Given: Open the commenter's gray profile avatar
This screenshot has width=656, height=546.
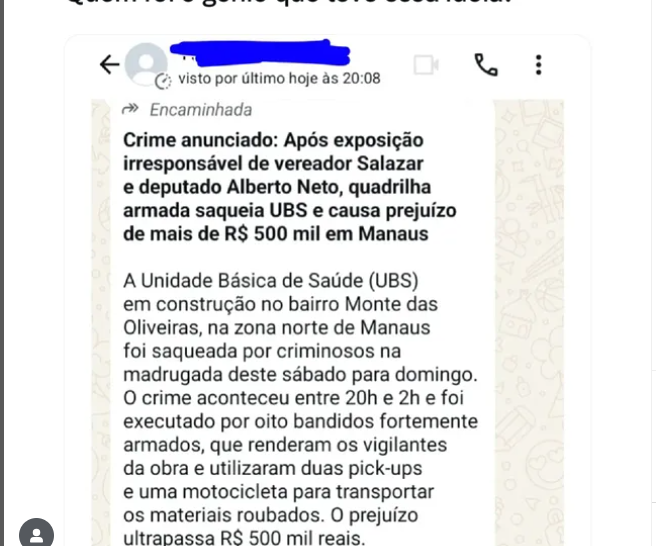Looking at the screenshot, I should [x=37, y=533].
